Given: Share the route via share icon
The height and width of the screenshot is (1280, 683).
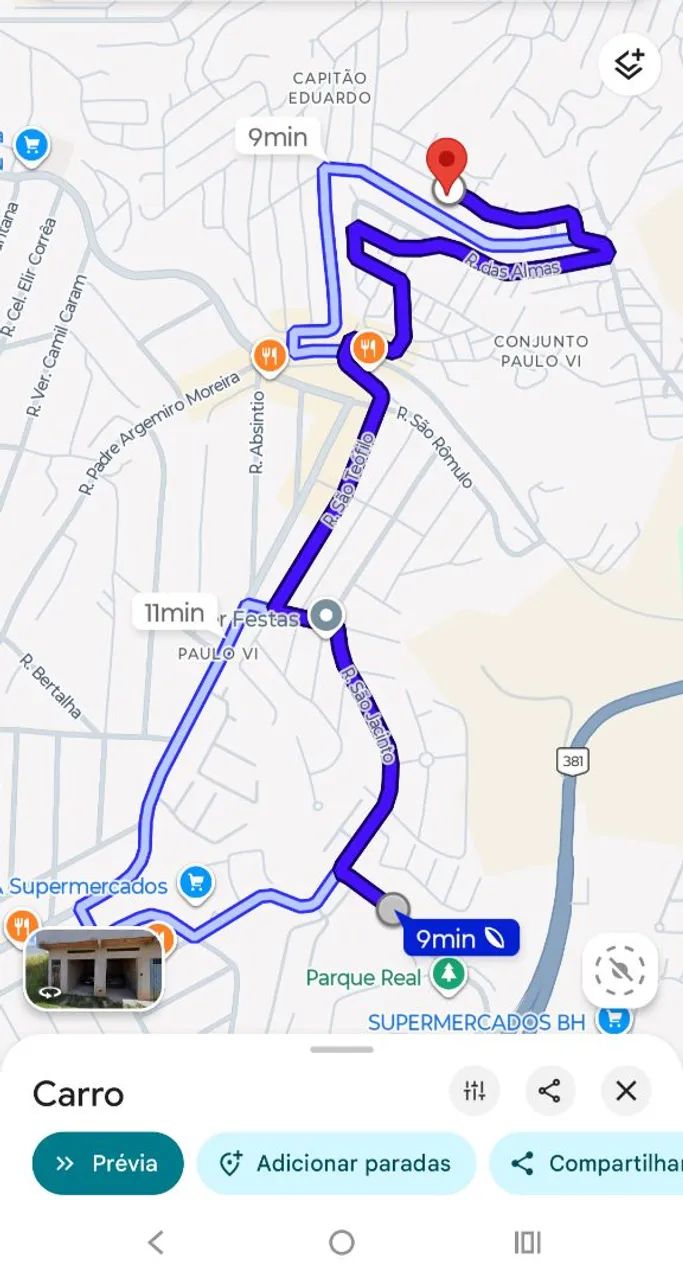Looking at the screenshot, I should click(x=549, y=1090).
